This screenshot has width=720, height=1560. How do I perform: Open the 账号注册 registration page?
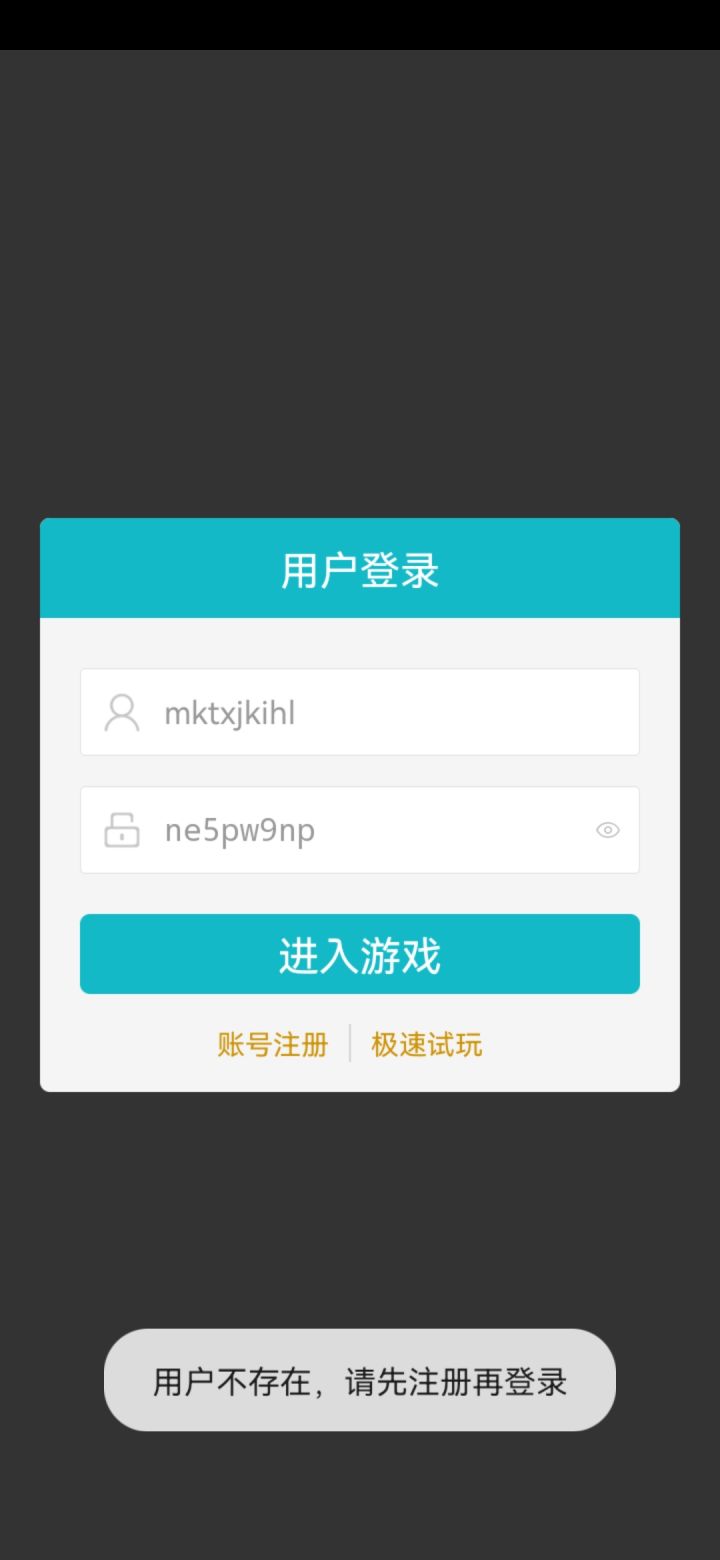coord(272,1044)
